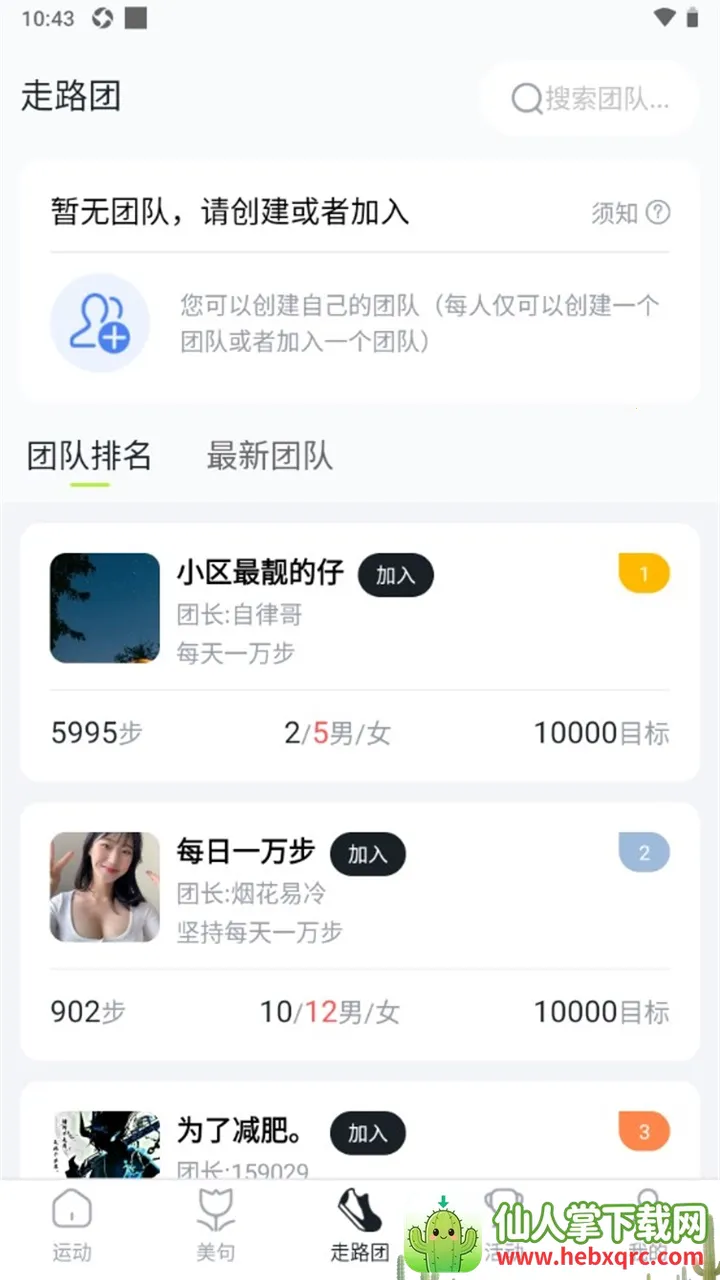Go to the 运动 tab
Viewport: 720px width, 1280px height.
tap(72, 1225)
